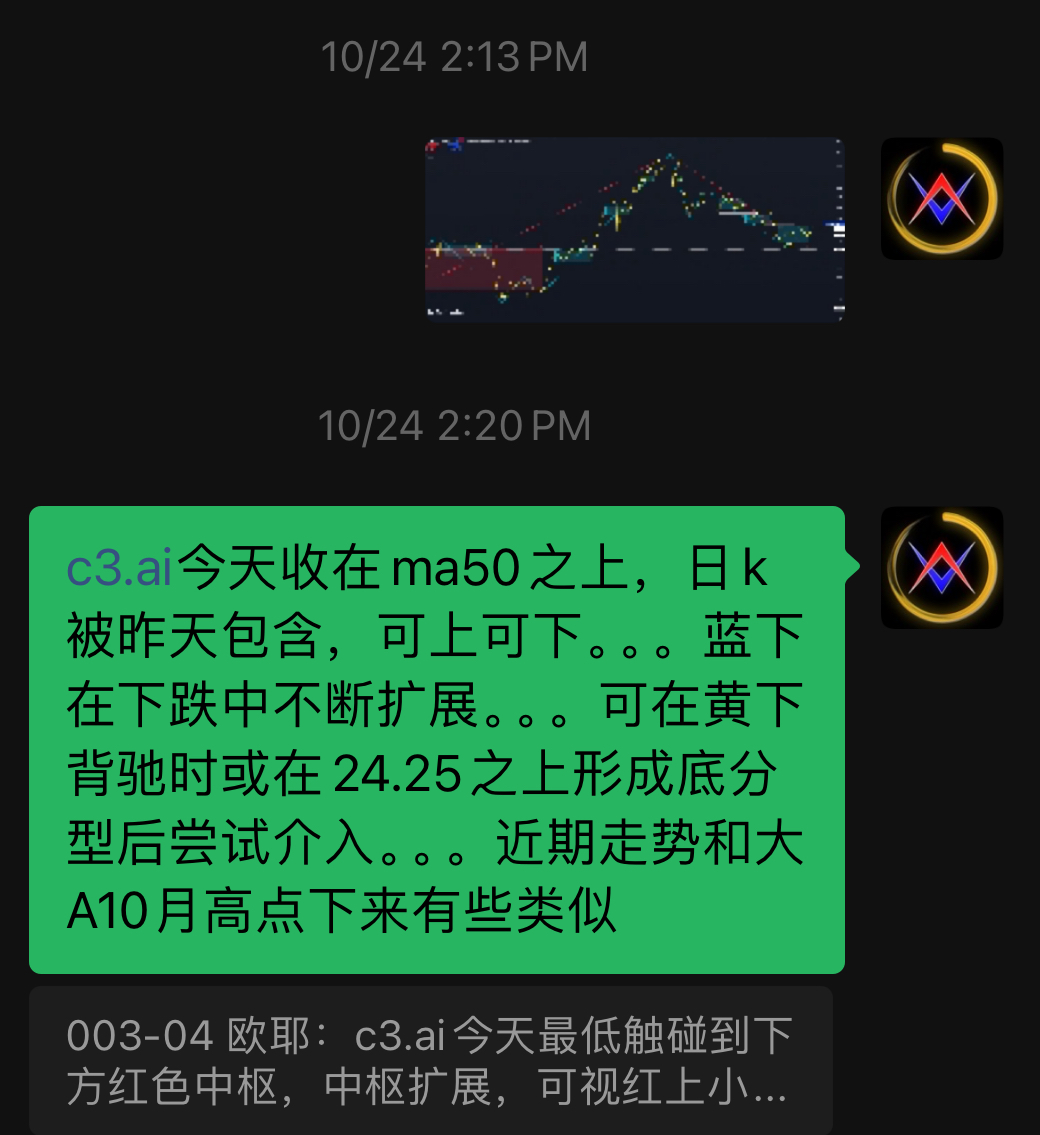The height and width of the screenshot is (1135, 1040).
Task: Open the chart image sent at 2:13 PM
Action: coord(634,229)
